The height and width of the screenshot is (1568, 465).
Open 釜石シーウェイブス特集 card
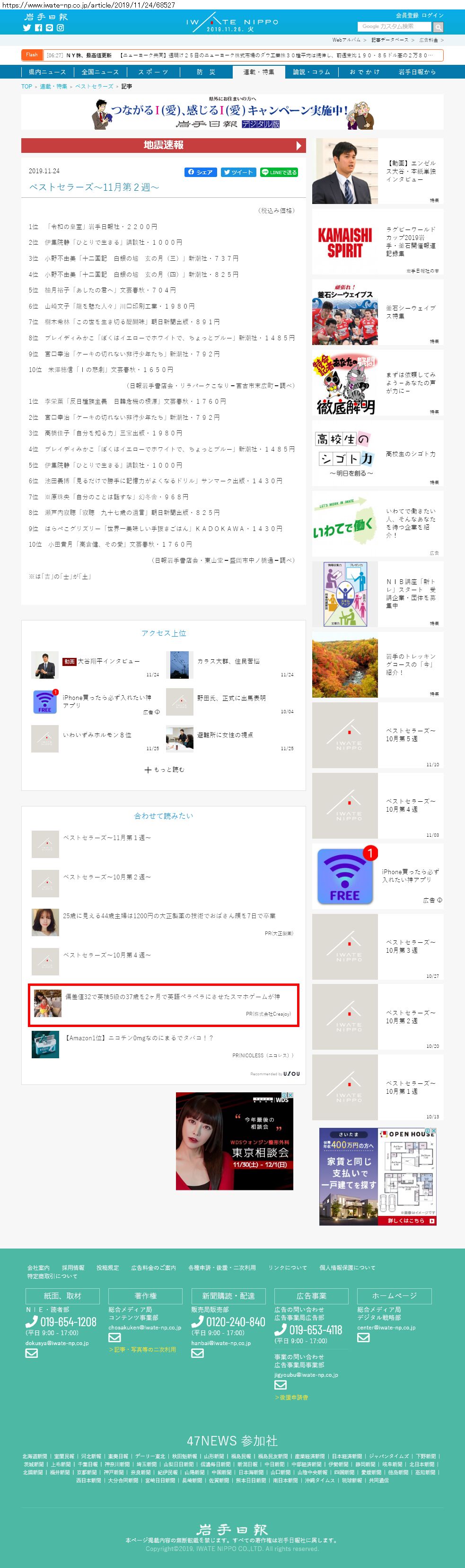pos(377,312)
